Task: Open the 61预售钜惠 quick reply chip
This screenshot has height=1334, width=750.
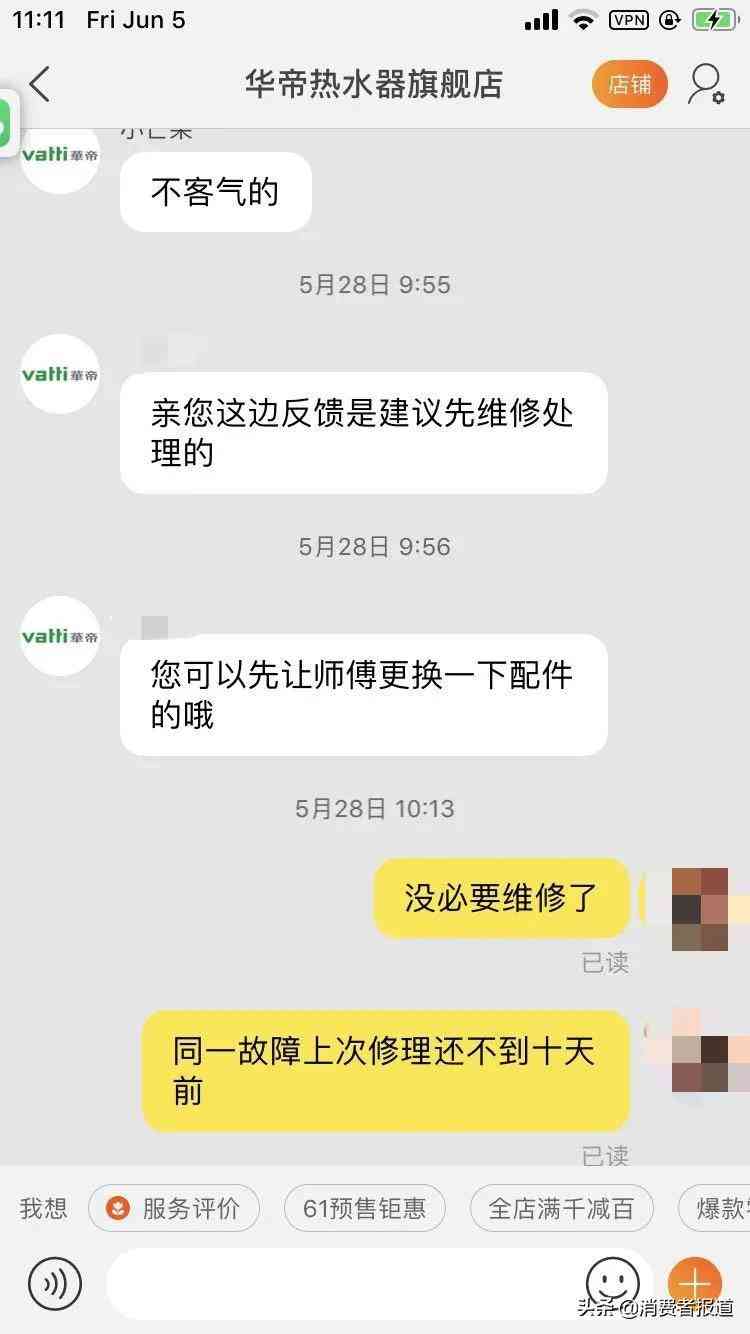Action: 364,1208
